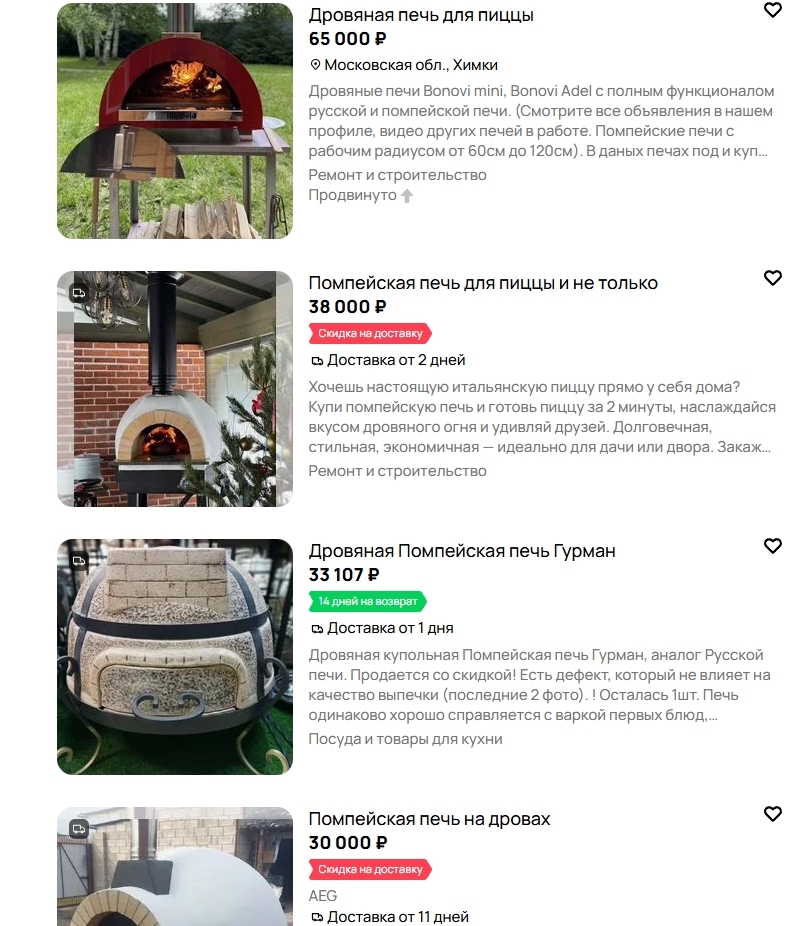Open Помпейская печь для пиццы и не только
805x926 pixels.
point(483,283)
